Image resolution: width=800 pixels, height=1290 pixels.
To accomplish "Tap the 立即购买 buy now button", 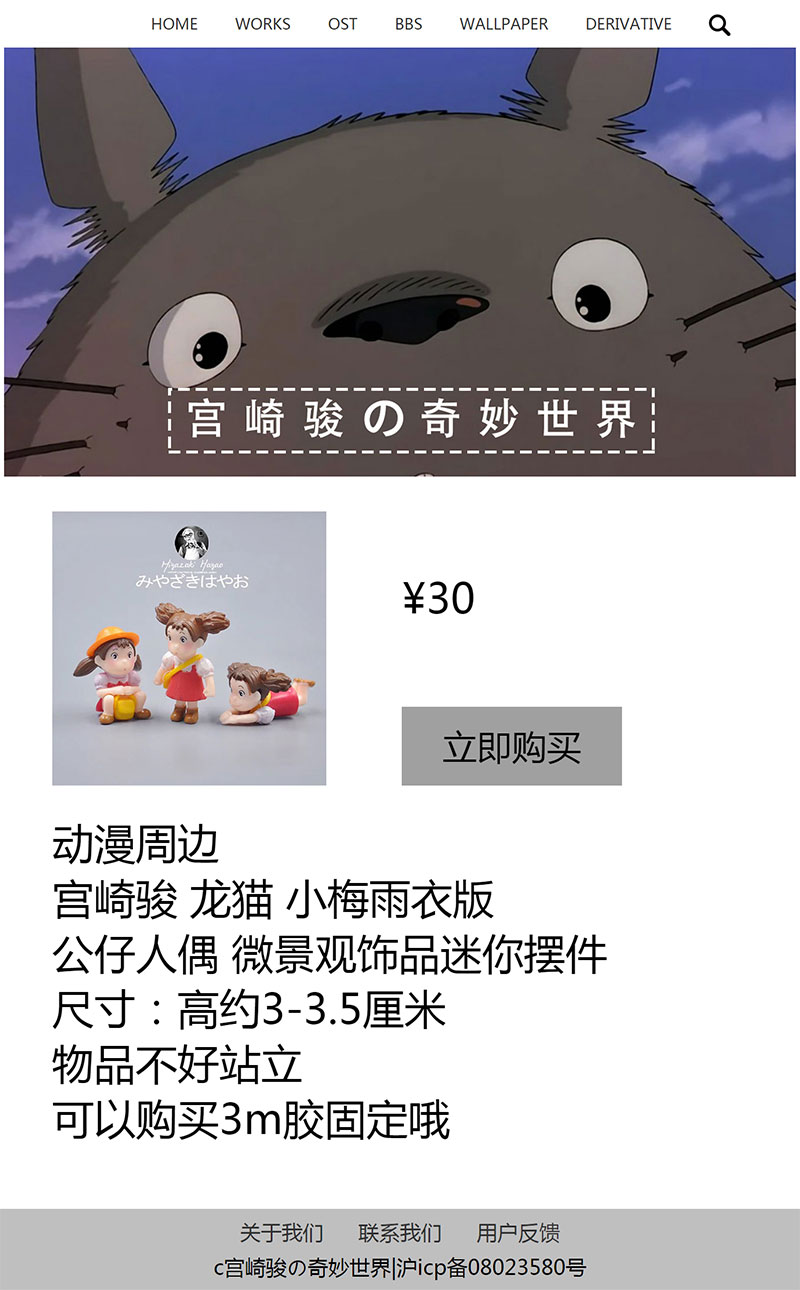I will 511,746.
